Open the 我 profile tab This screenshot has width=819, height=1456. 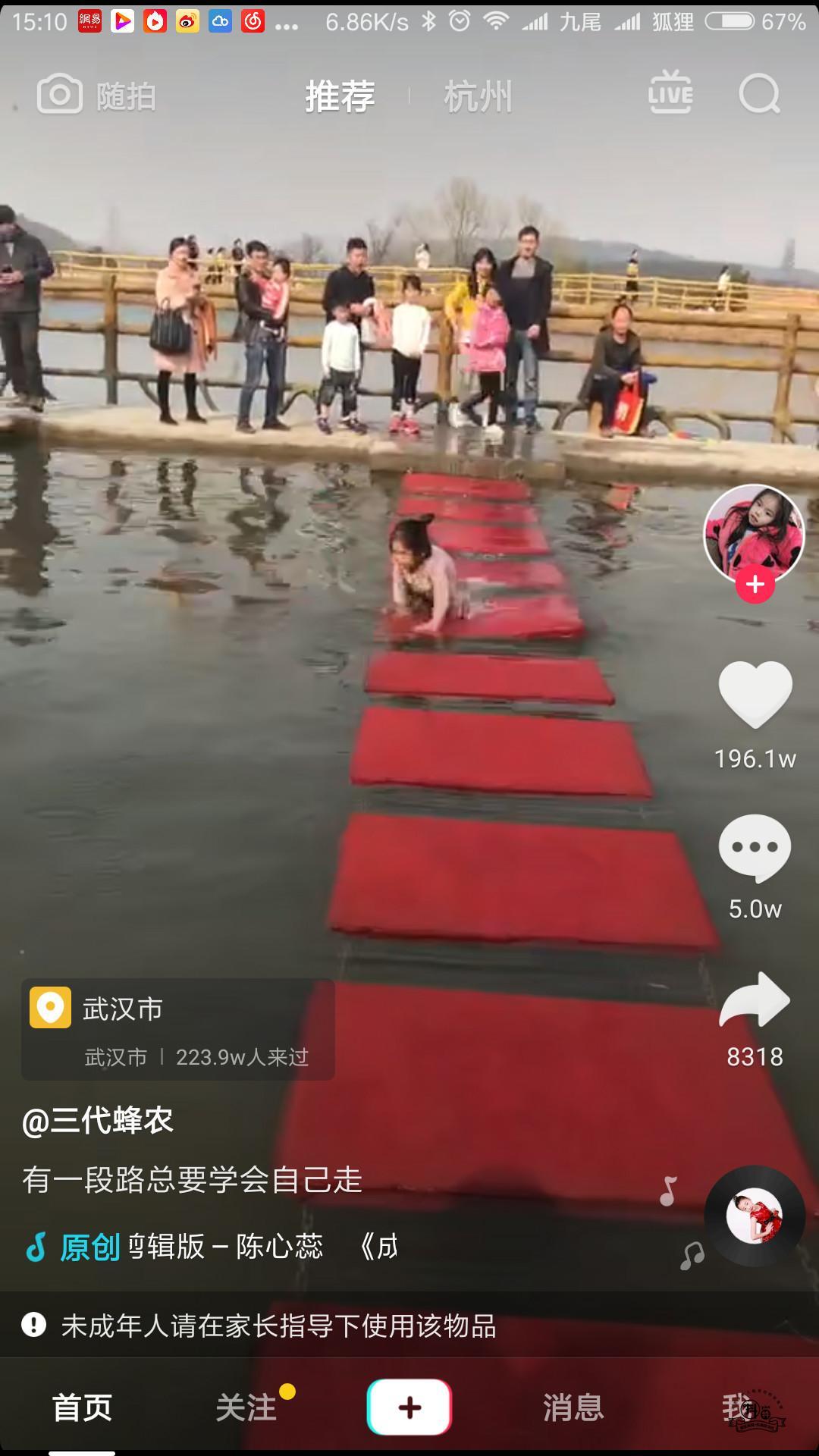pos(737,1407)
